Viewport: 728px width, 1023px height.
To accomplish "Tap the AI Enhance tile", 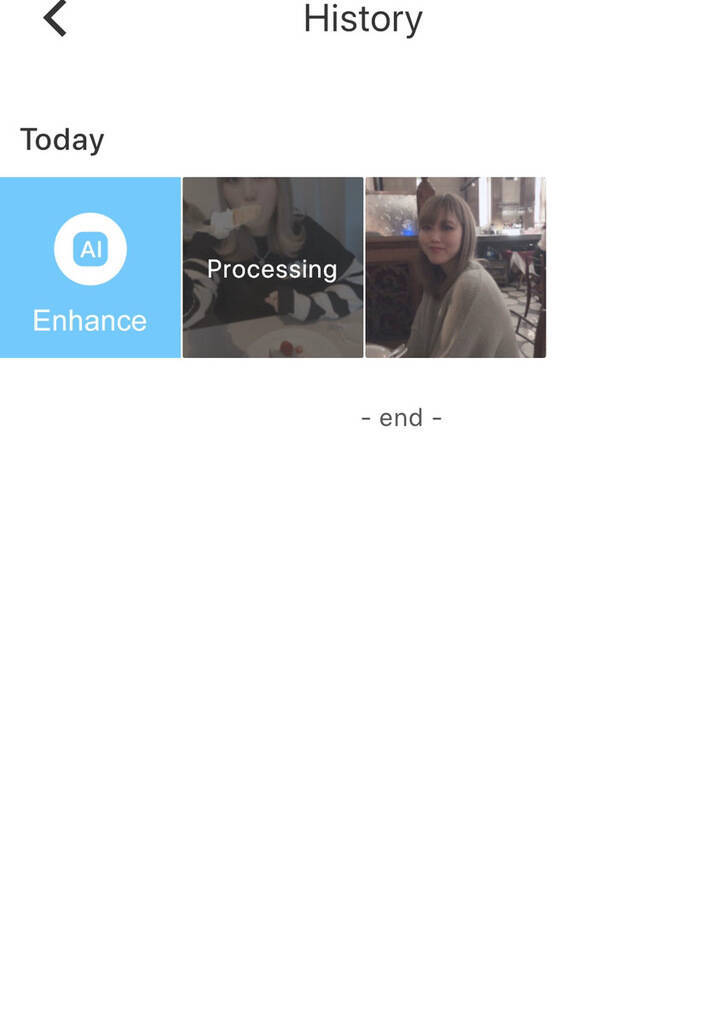I will (x=90, y=267).
